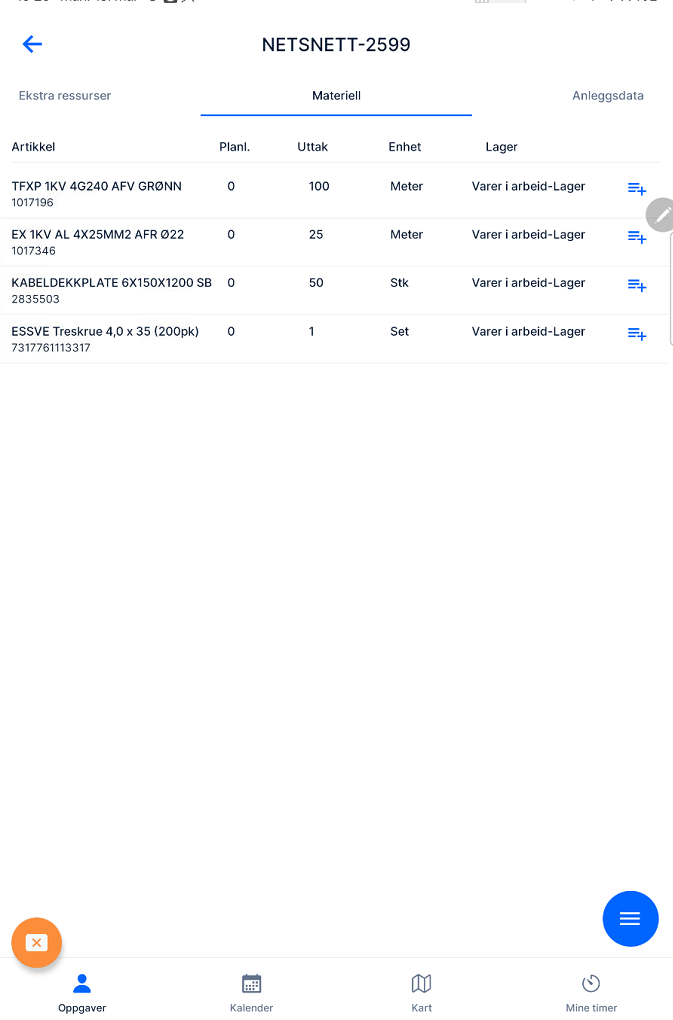
Task: Tap add icon for EX 1KV AL 4X25MM2
Action: click(x=636, y=236)
